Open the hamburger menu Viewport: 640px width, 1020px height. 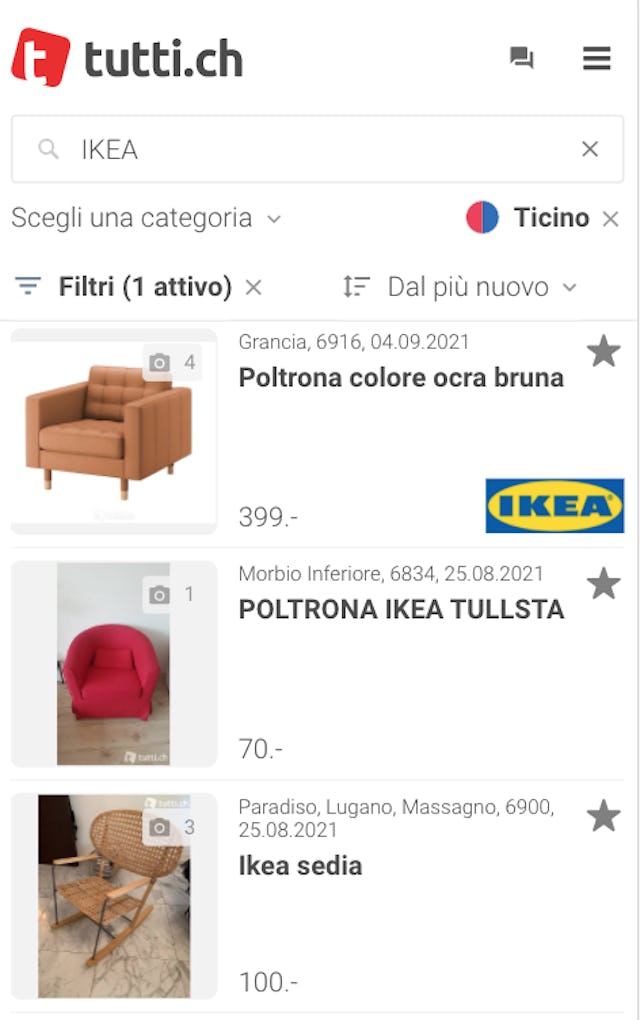597,59
